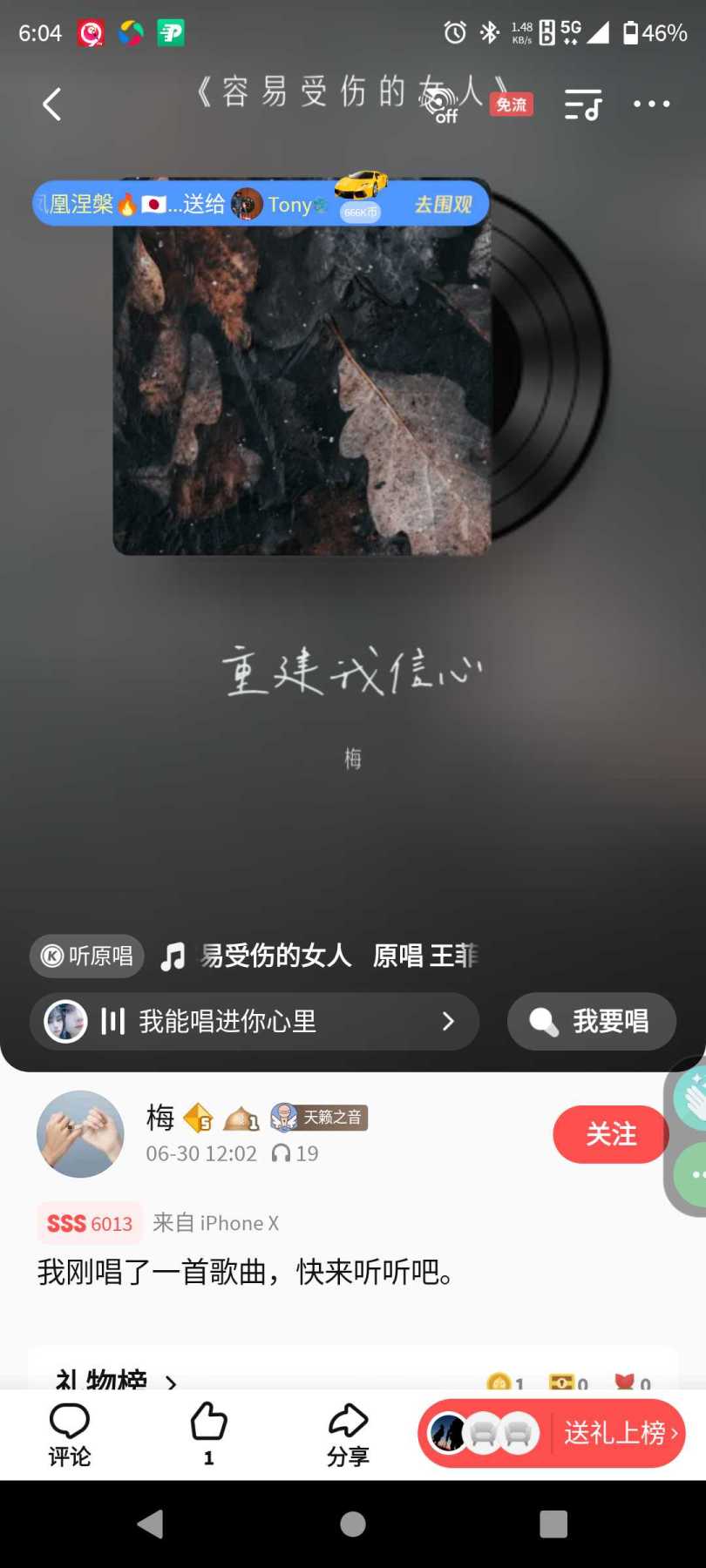
Task: Like this recording with thumbs-up
Action: tap(208, 1434)
